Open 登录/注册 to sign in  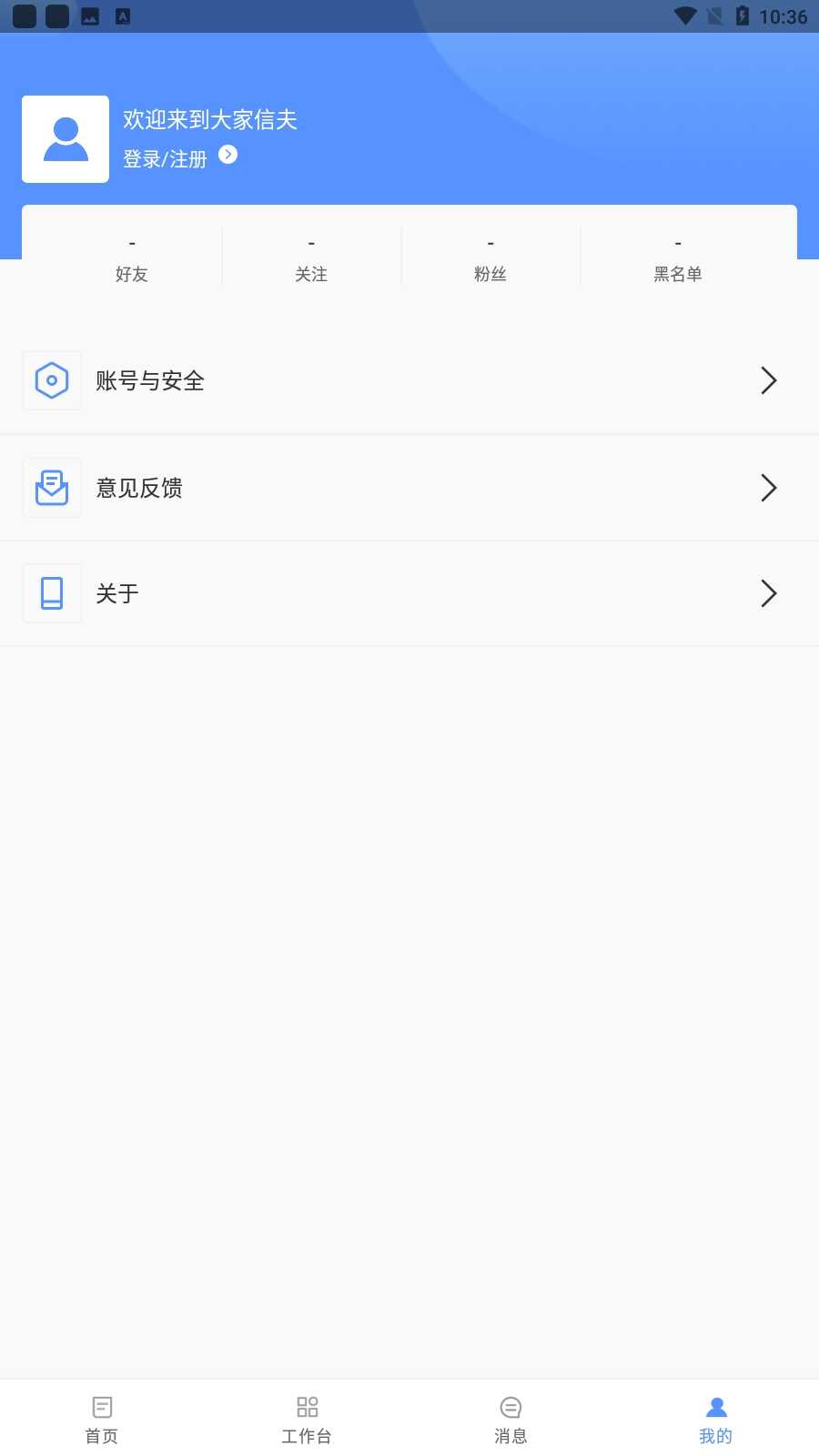click(x=179, y=158)
